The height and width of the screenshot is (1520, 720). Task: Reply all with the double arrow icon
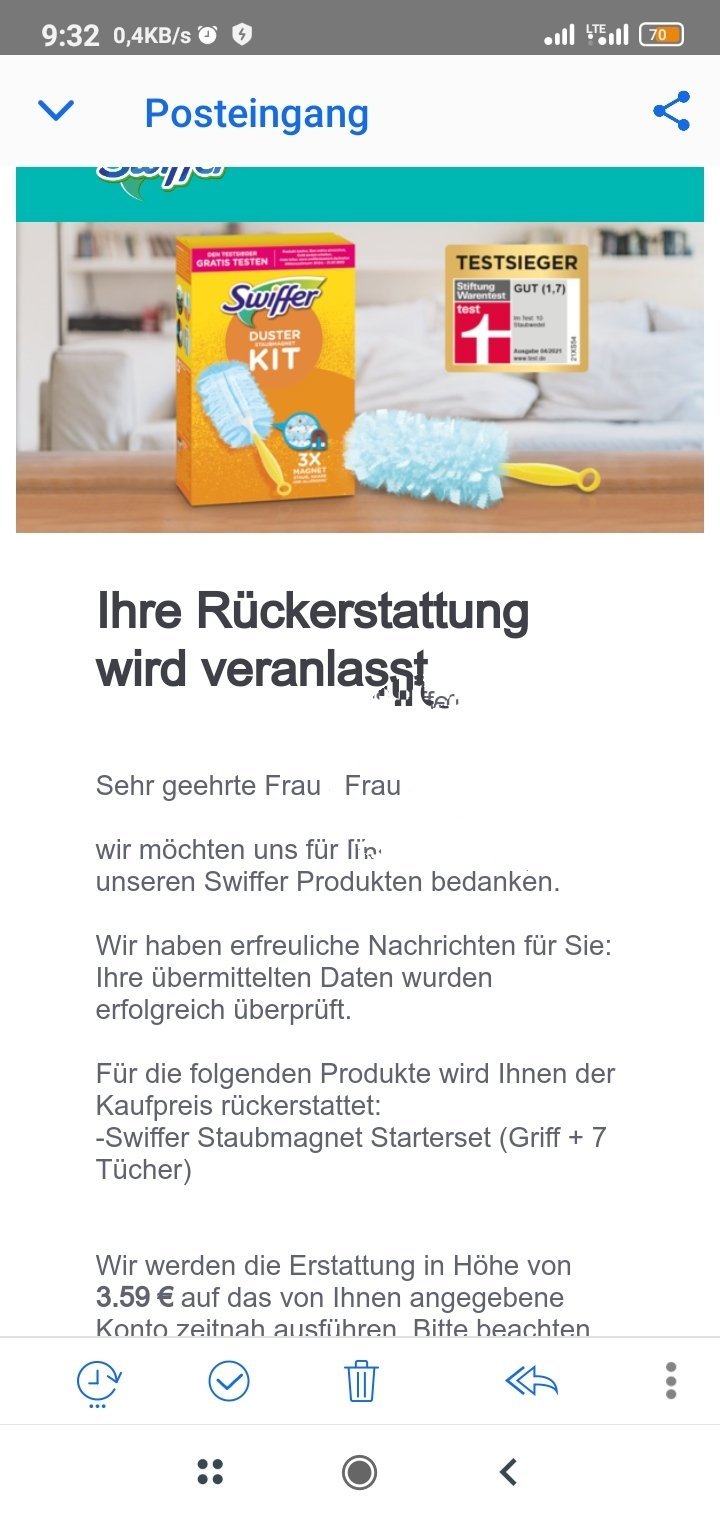pos(531,1382)
